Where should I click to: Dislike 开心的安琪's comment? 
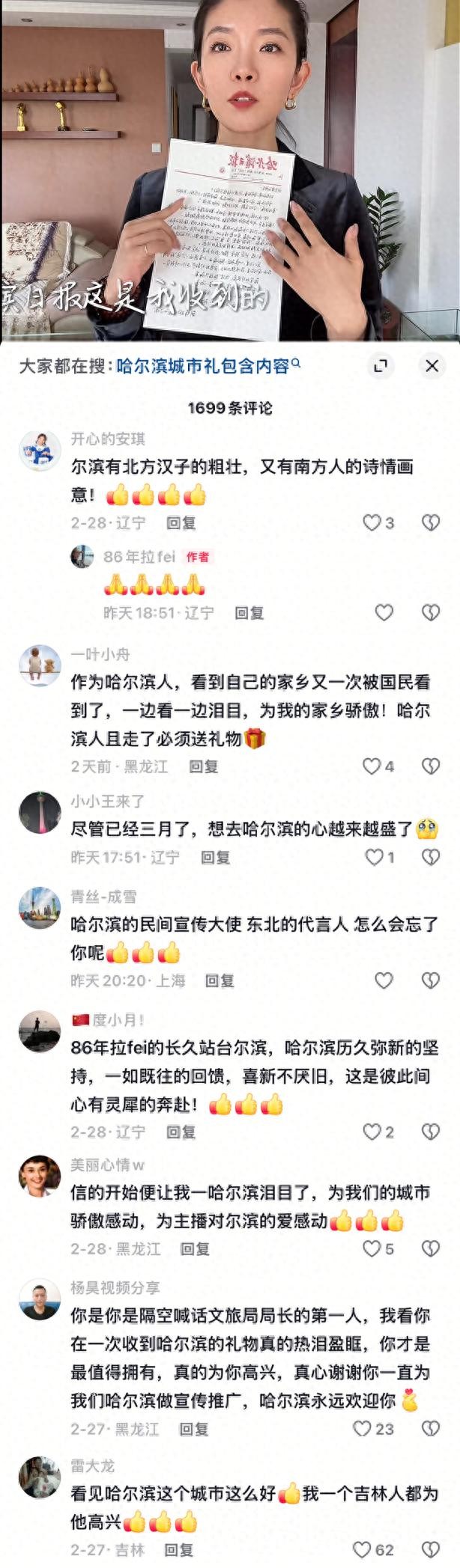[431, 522]
